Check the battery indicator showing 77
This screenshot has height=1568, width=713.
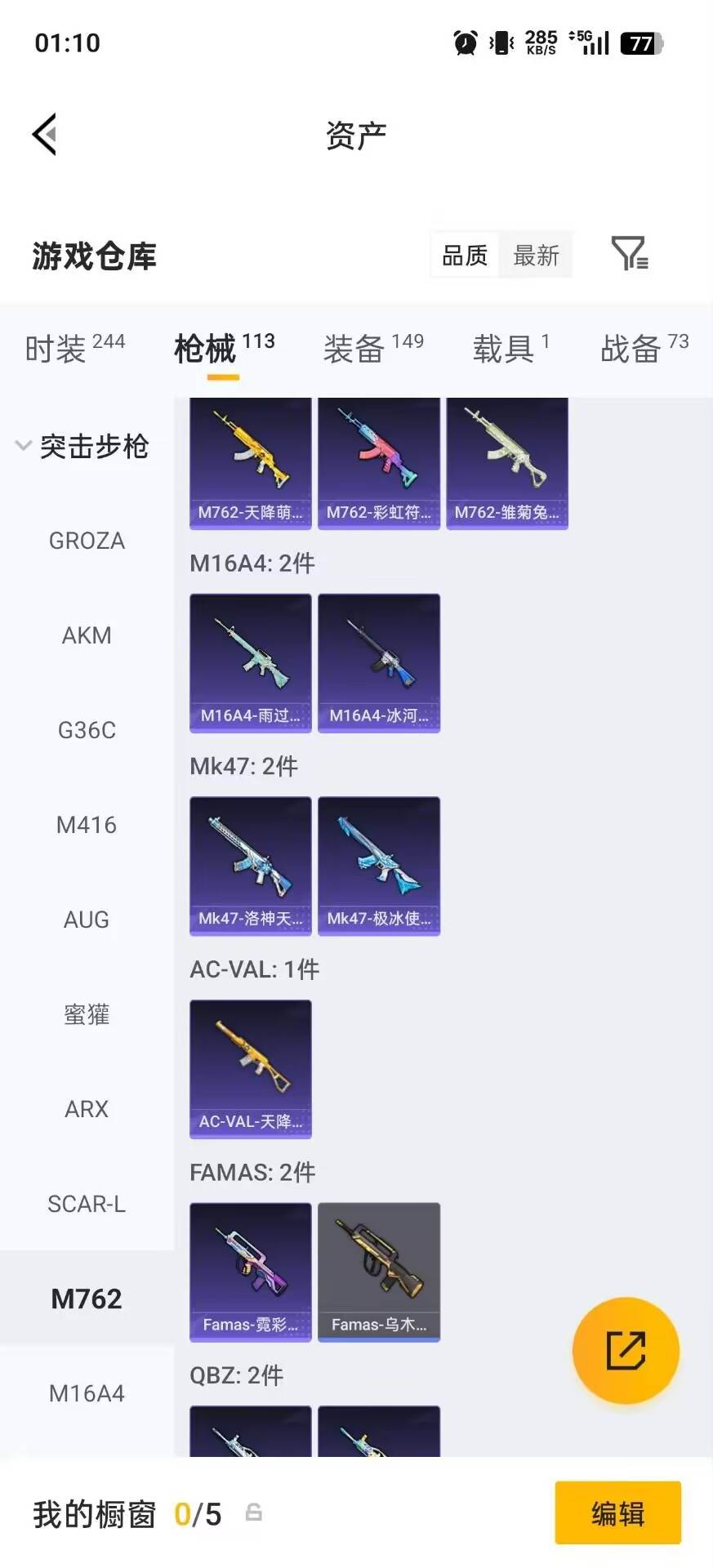638,44
